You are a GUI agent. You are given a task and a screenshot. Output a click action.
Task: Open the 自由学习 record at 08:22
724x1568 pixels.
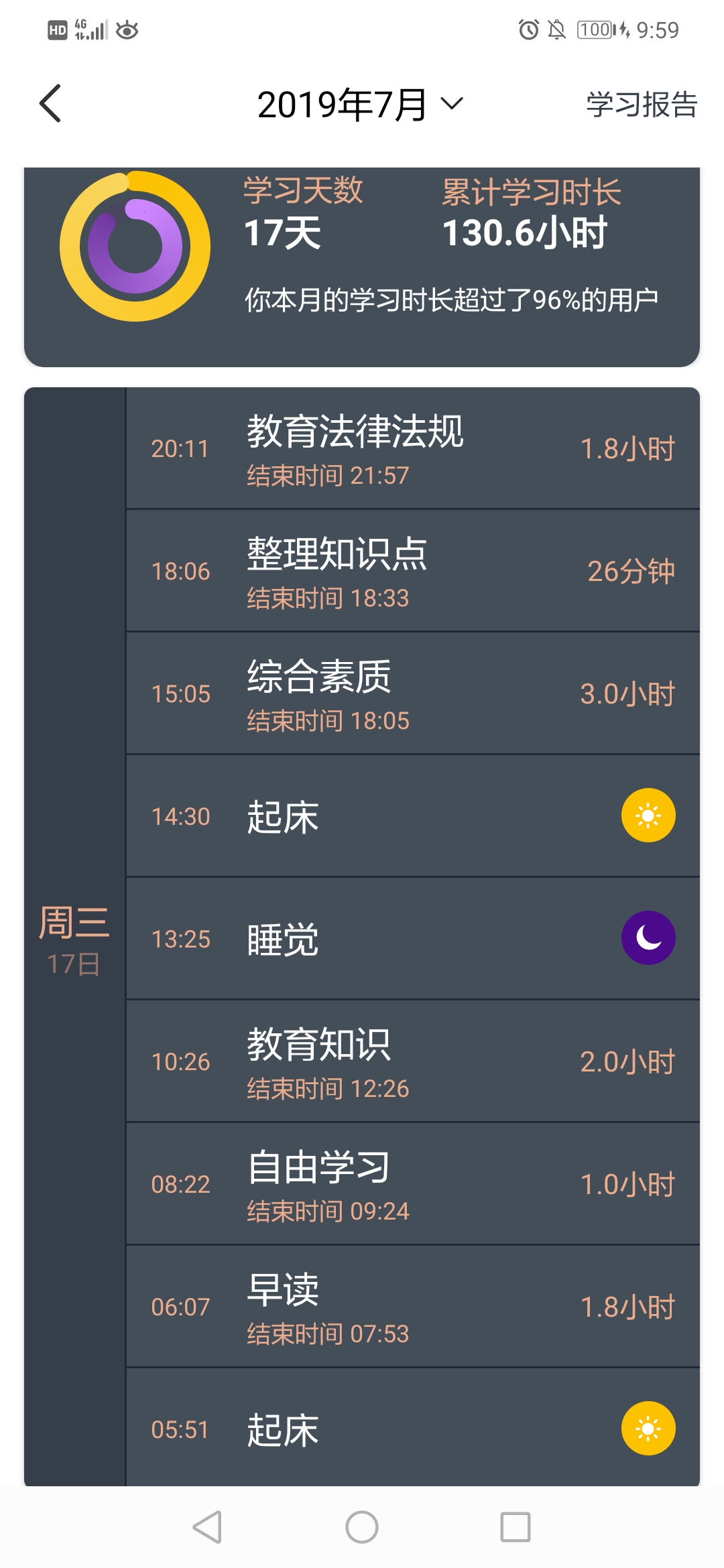coord(413,1184)
